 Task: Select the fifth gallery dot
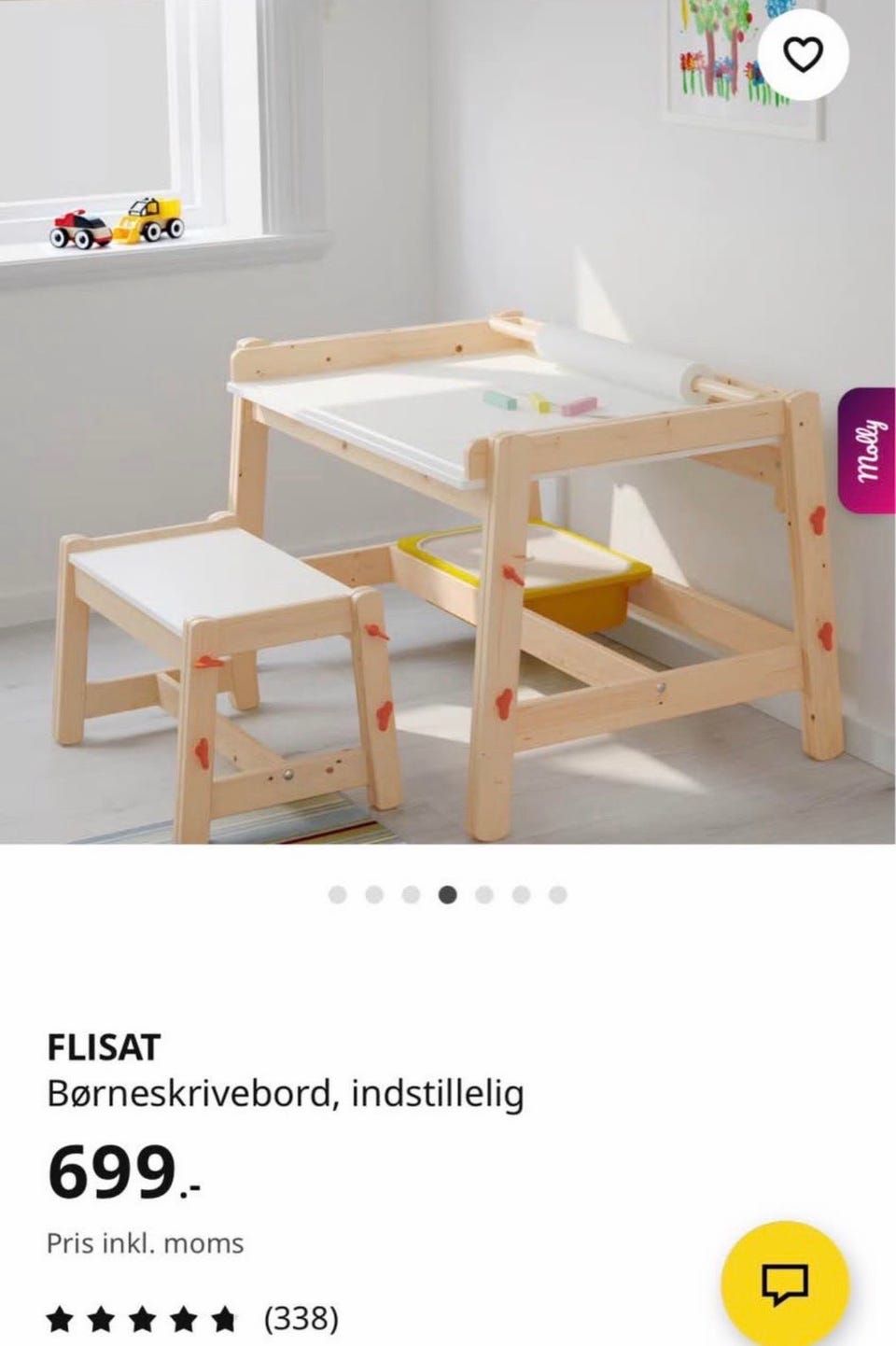pyautogui.click(x=483, y=893)
